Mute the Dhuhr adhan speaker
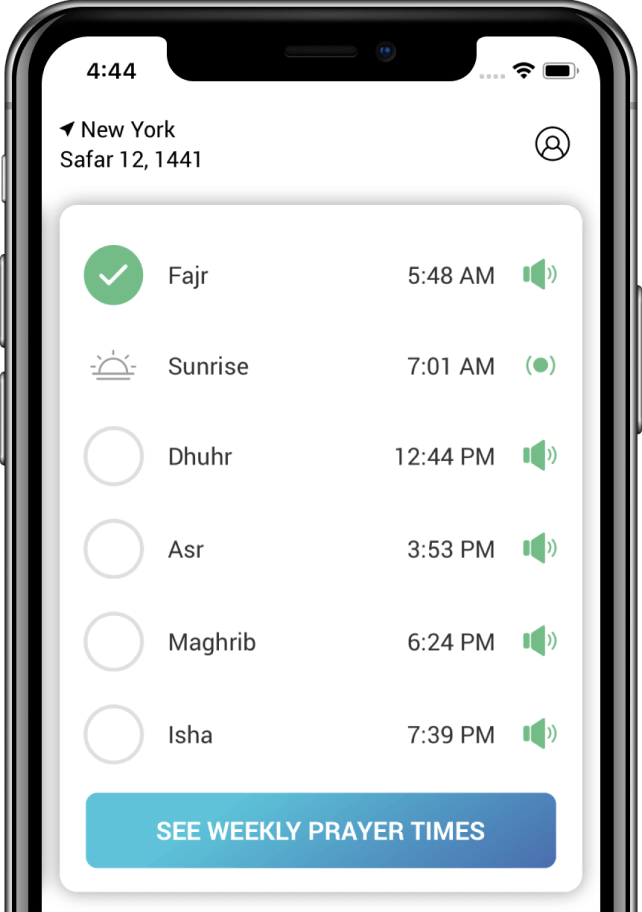The height and width of the screenshot is (912, 642). coord(540,457)
